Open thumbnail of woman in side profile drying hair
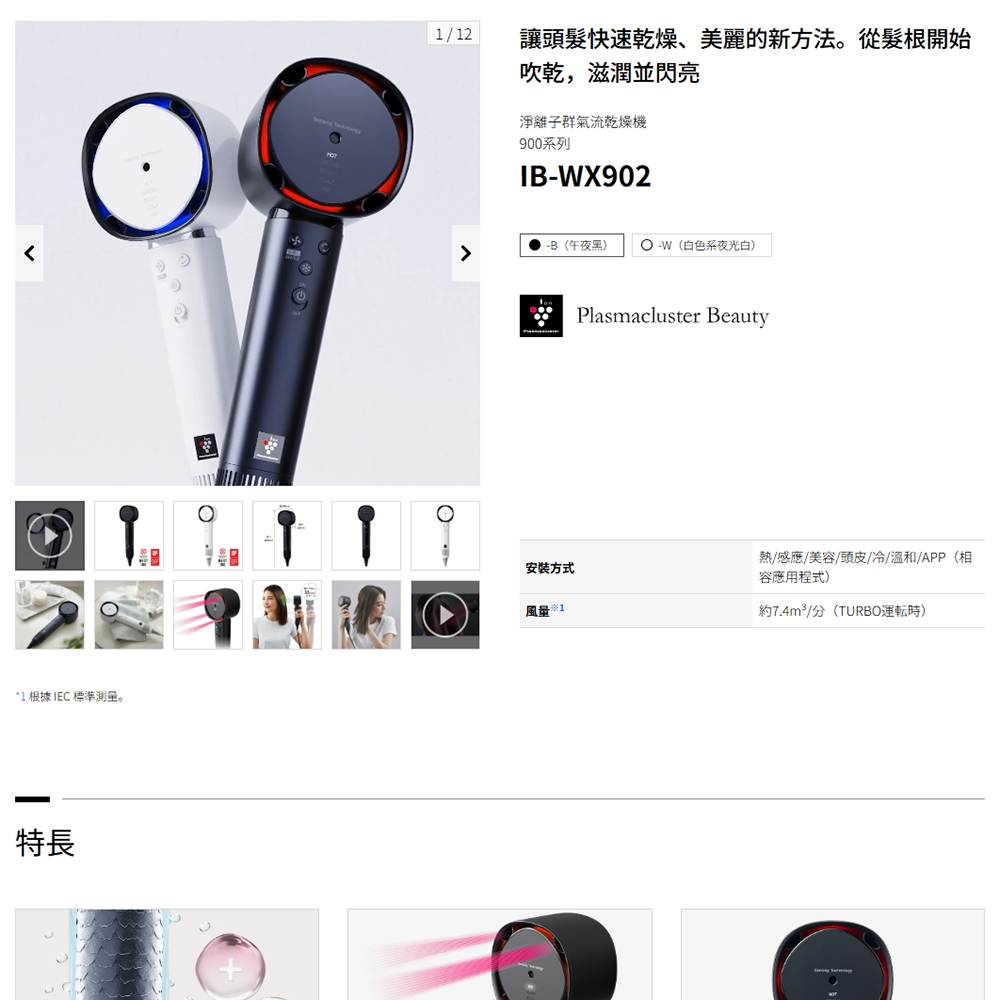 click(366, 615)
